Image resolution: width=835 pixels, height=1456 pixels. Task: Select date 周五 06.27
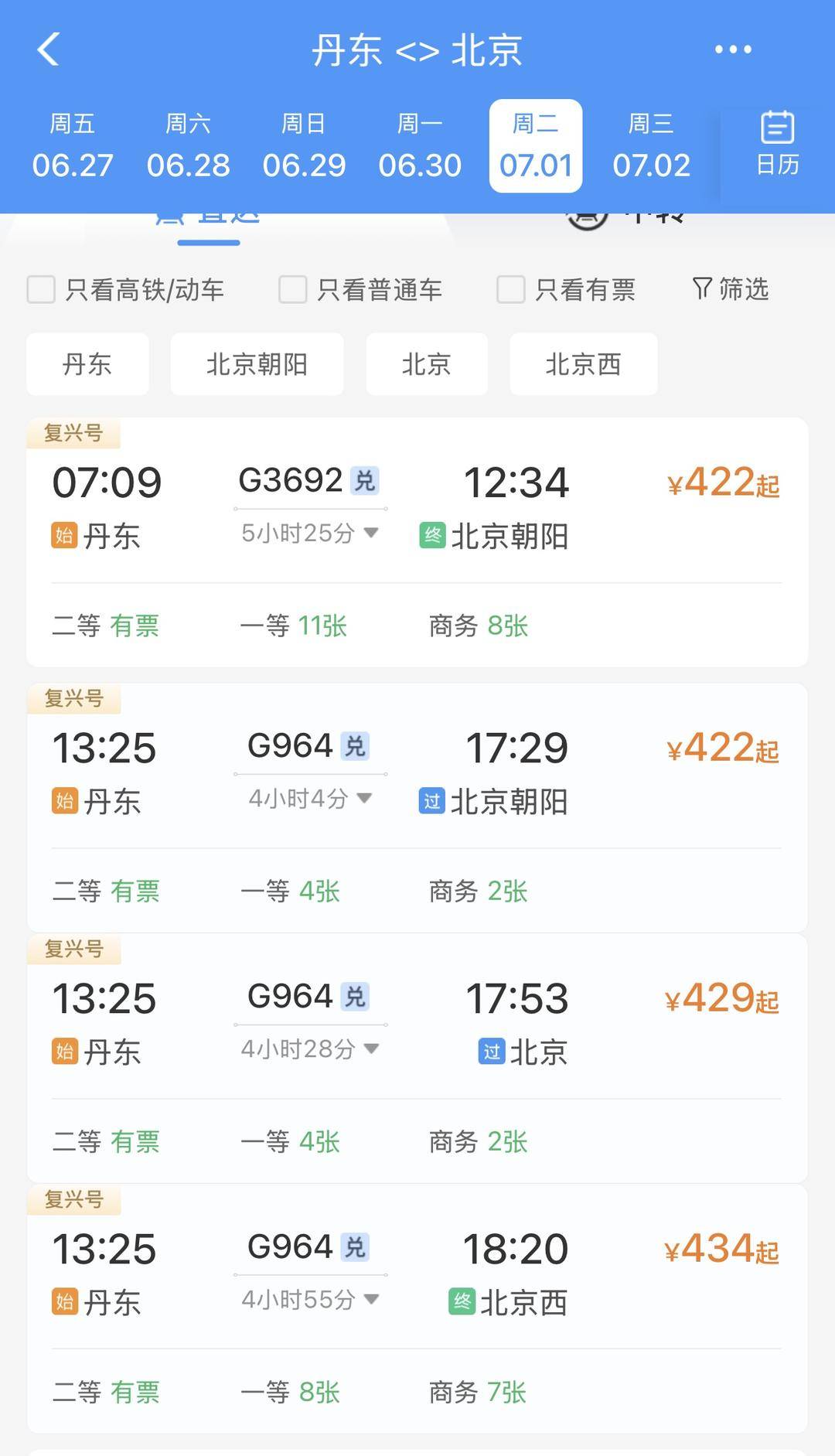(73, 145)
